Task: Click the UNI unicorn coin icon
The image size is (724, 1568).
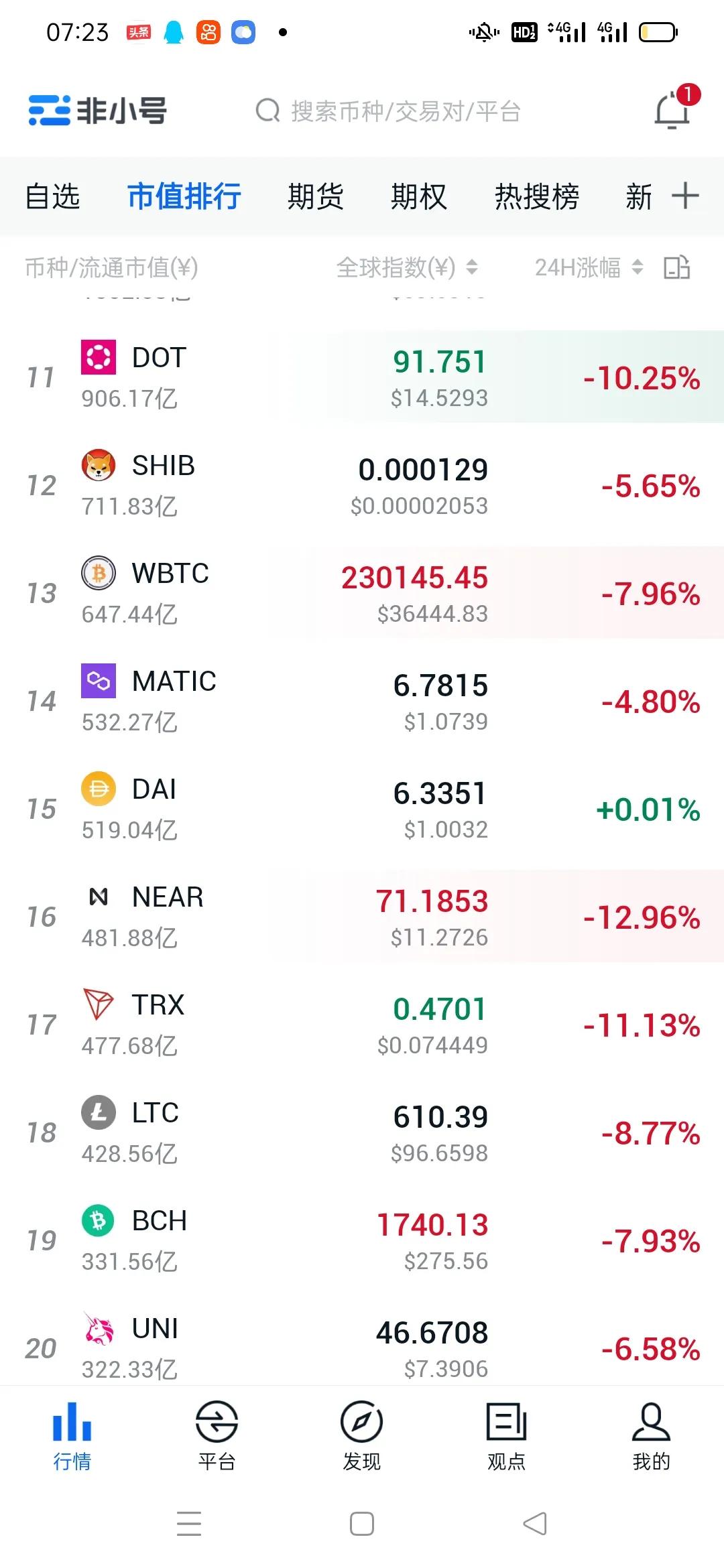Action: (x=99, y=1329)
